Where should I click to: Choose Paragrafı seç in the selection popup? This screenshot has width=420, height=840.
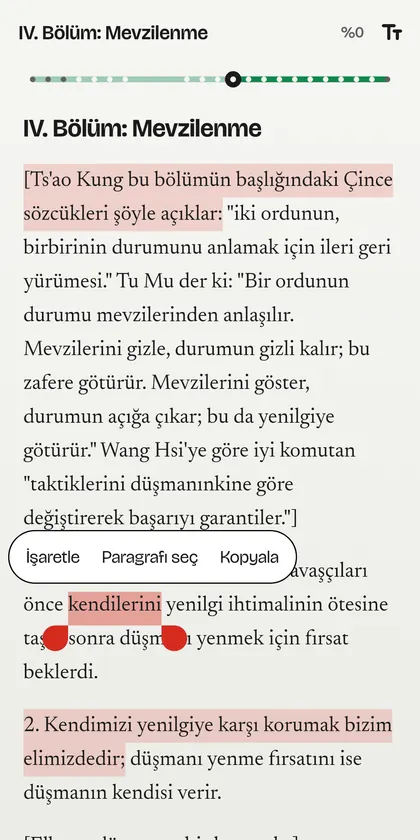point(149,557)
